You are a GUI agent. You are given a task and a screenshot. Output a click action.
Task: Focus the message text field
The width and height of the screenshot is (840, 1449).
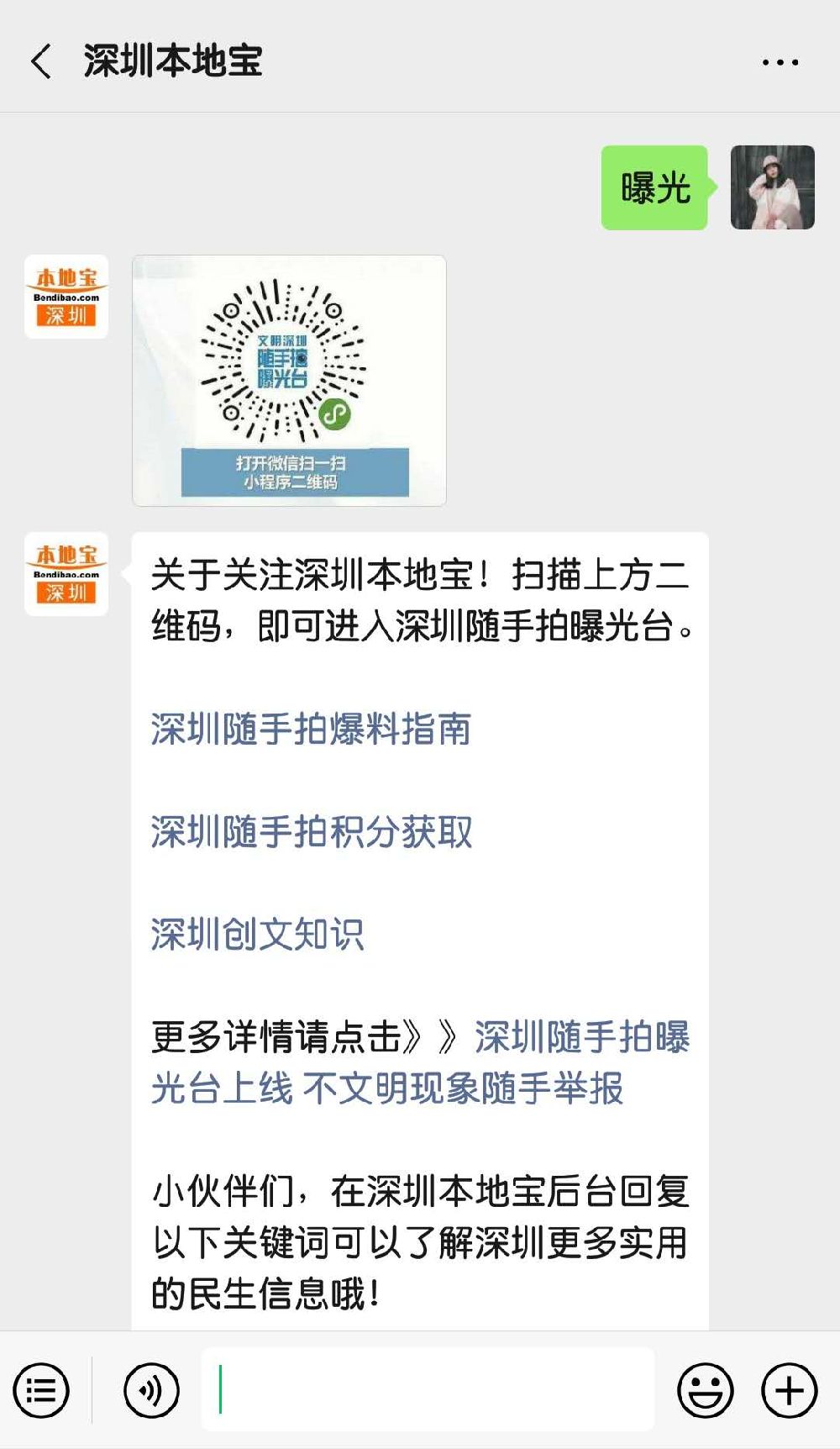coord(428,1389)
